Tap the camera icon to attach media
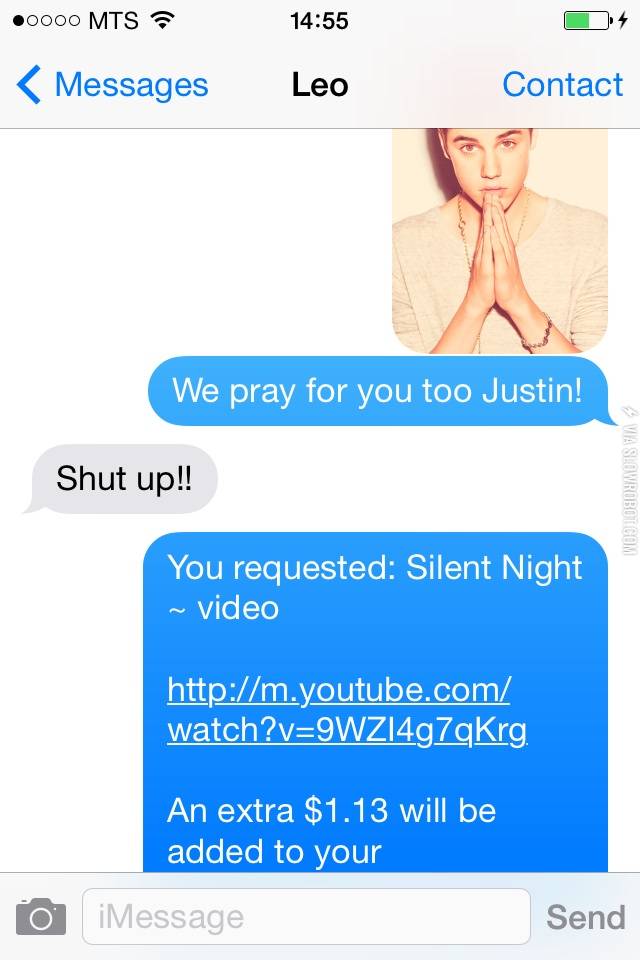The width and height of the screenshot is (640, 960). (41, 916)
